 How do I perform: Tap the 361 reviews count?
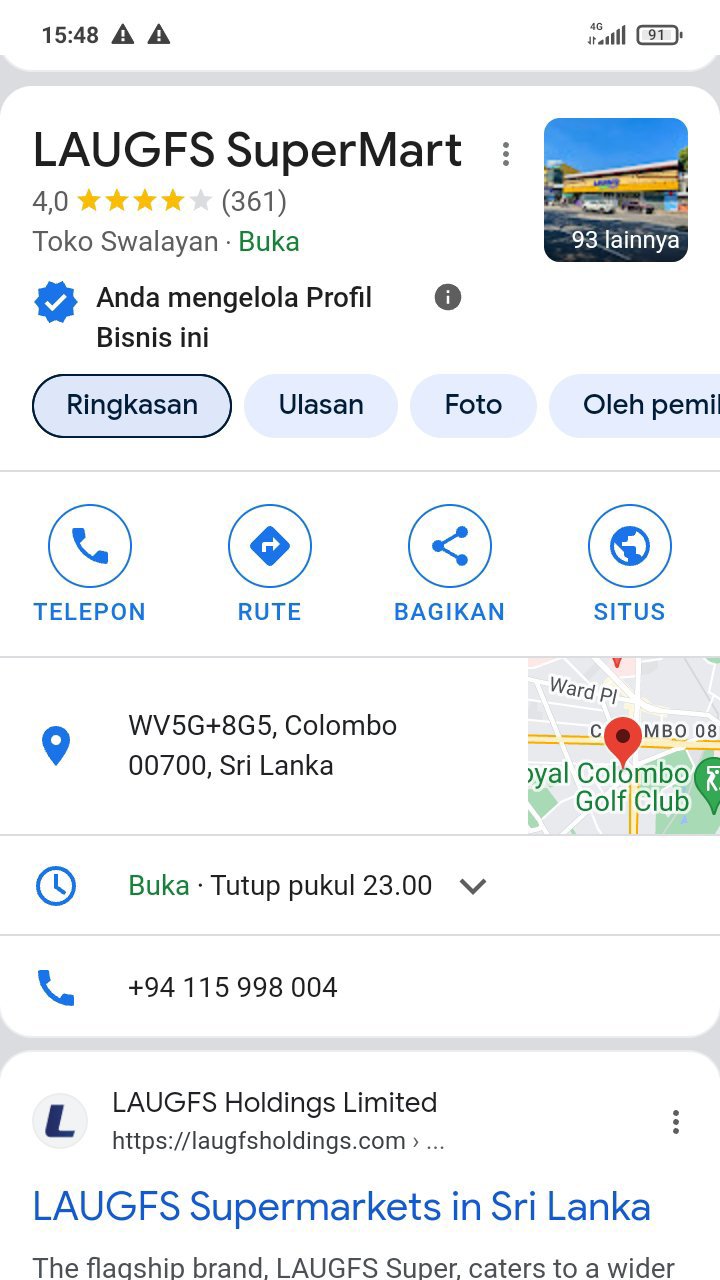click(x=254, y=202)
